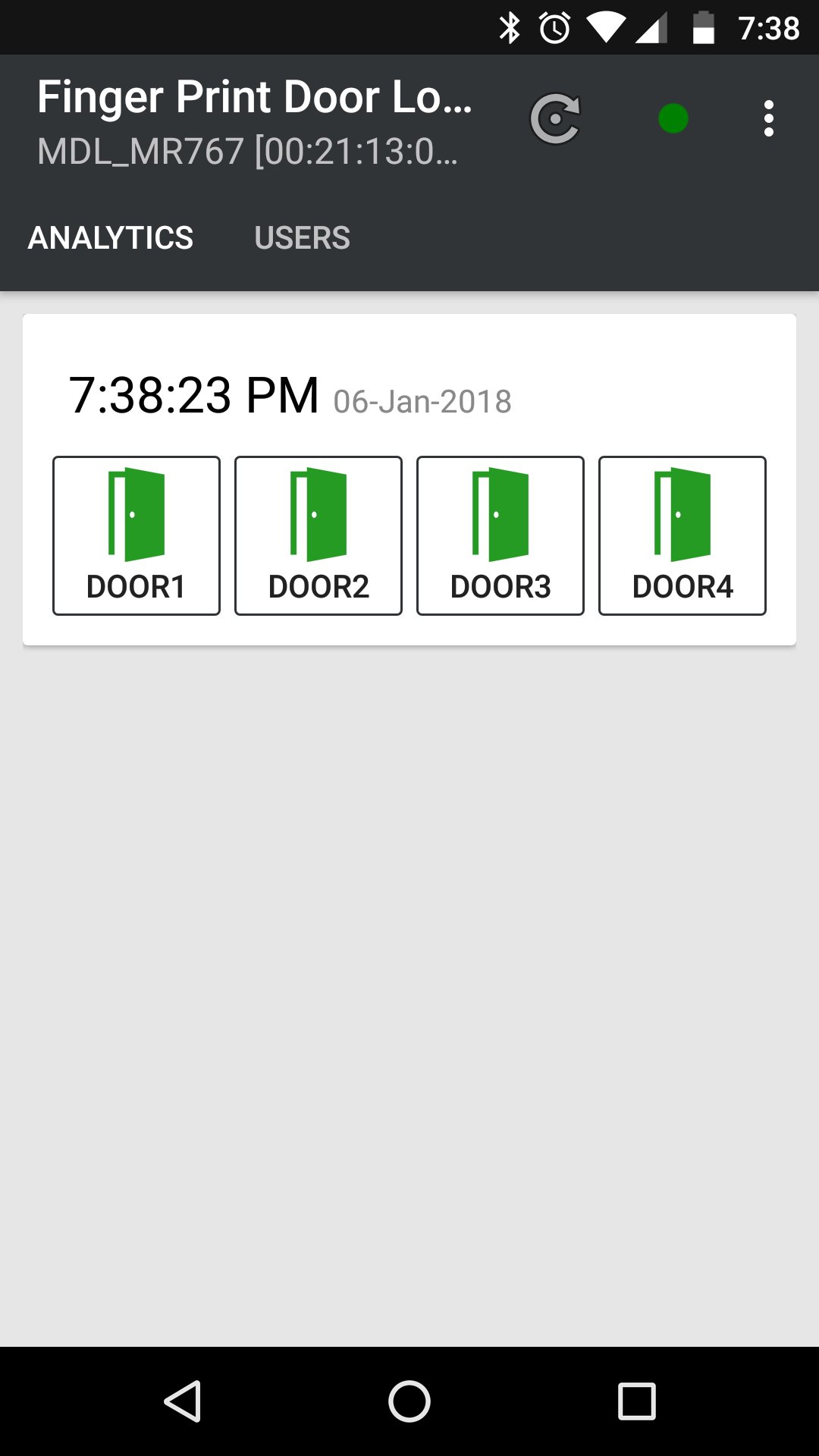Go back using the system back button
Screen dimensions: 819x1456
coord(183,1401)
